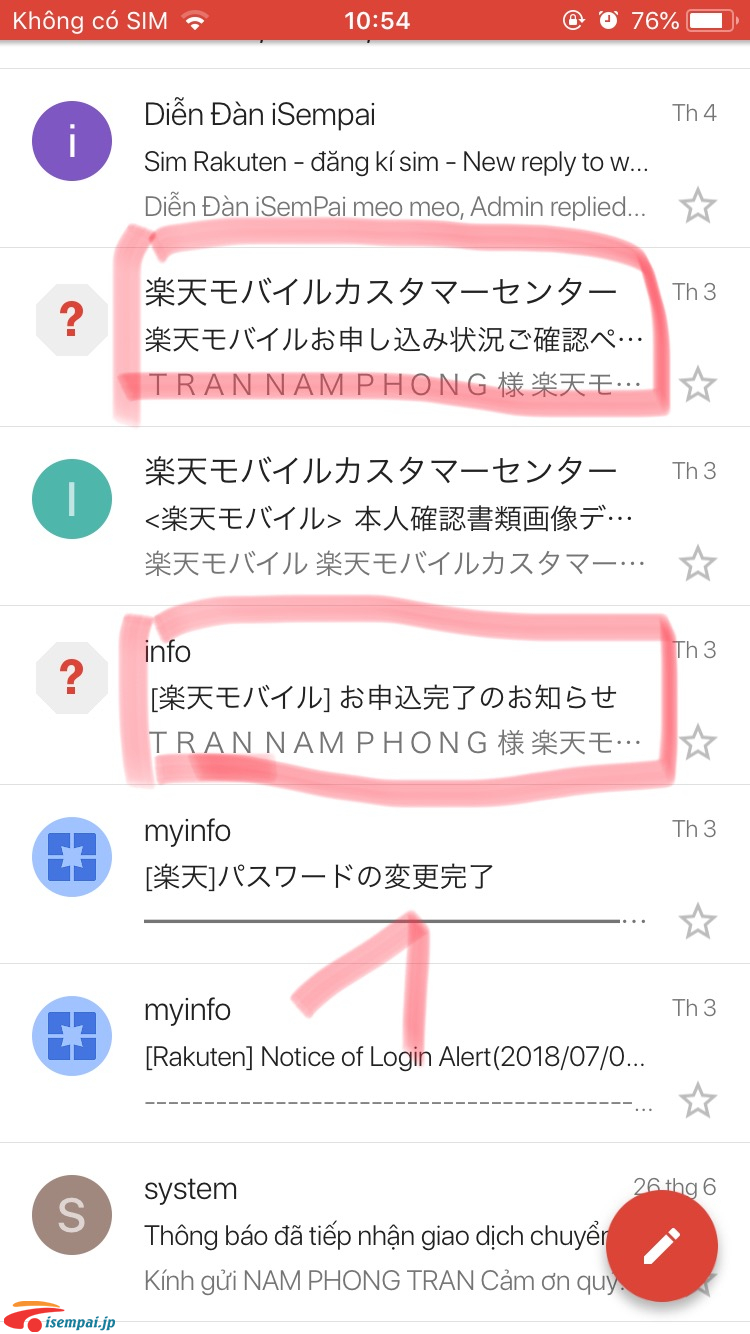Star the Notice of Login Alert email

click(x=697, y=1101)
